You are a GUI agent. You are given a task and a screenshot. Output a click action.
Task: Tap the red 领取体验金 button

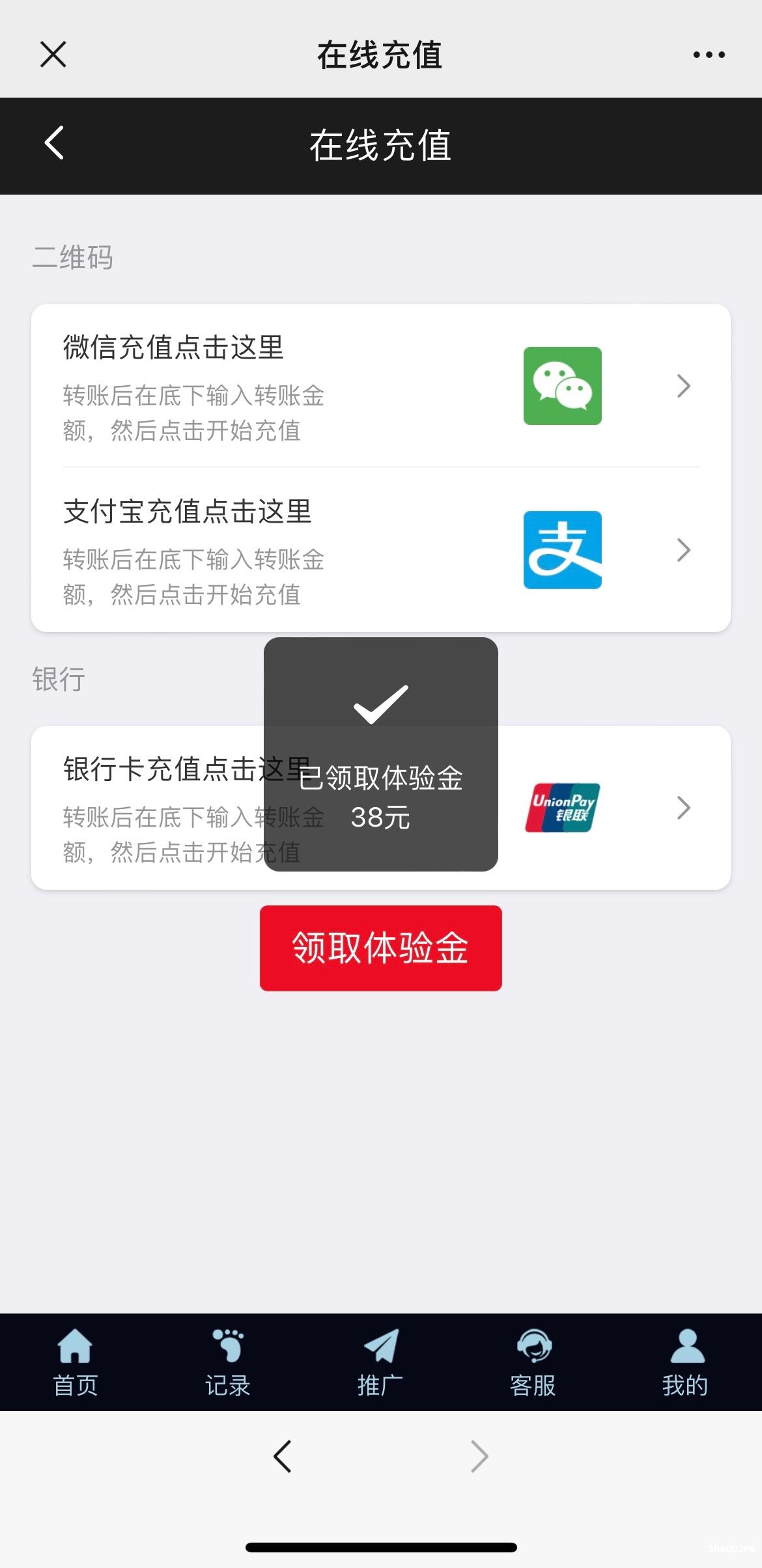tap(380, 948)
